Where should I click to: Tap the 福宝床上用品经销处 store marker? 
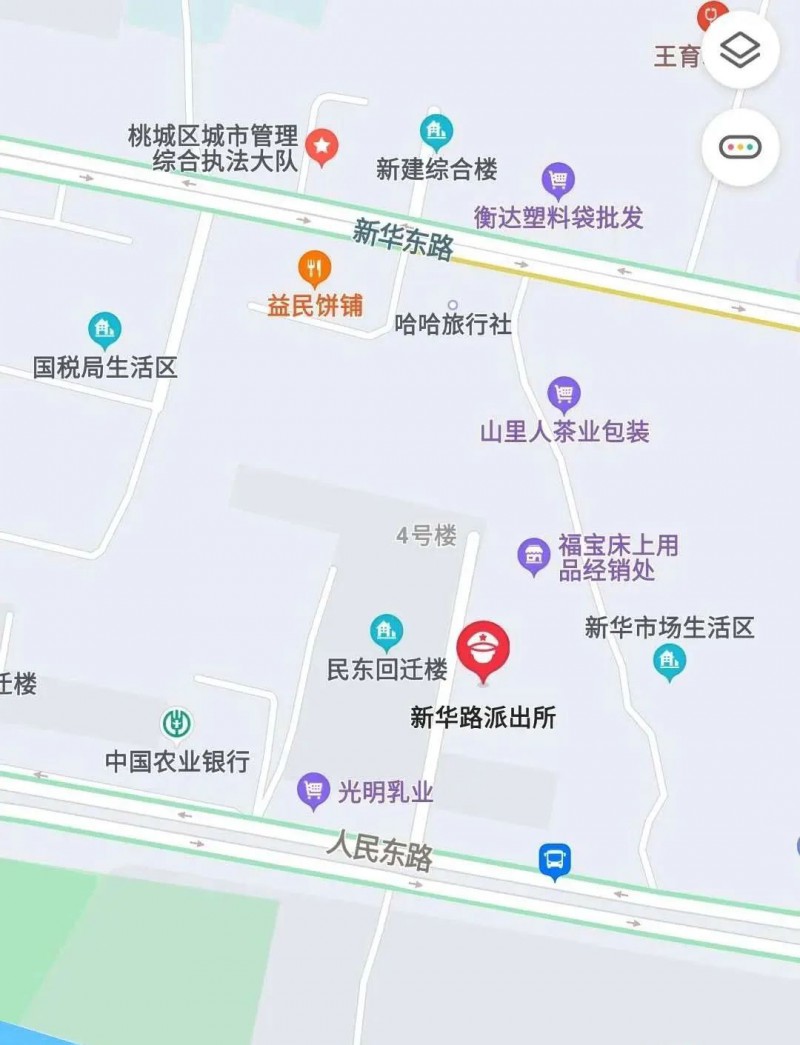point(534,556)
